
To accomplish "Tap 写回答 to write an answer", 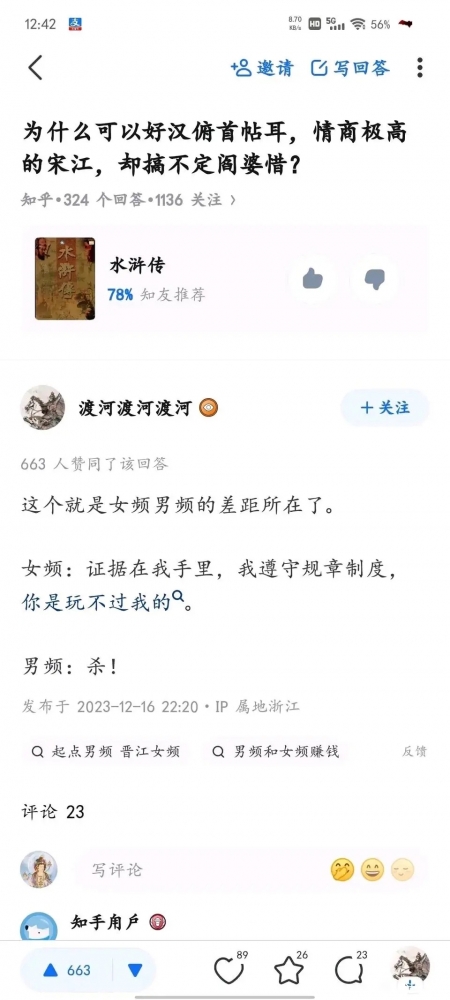I will 350,68.
